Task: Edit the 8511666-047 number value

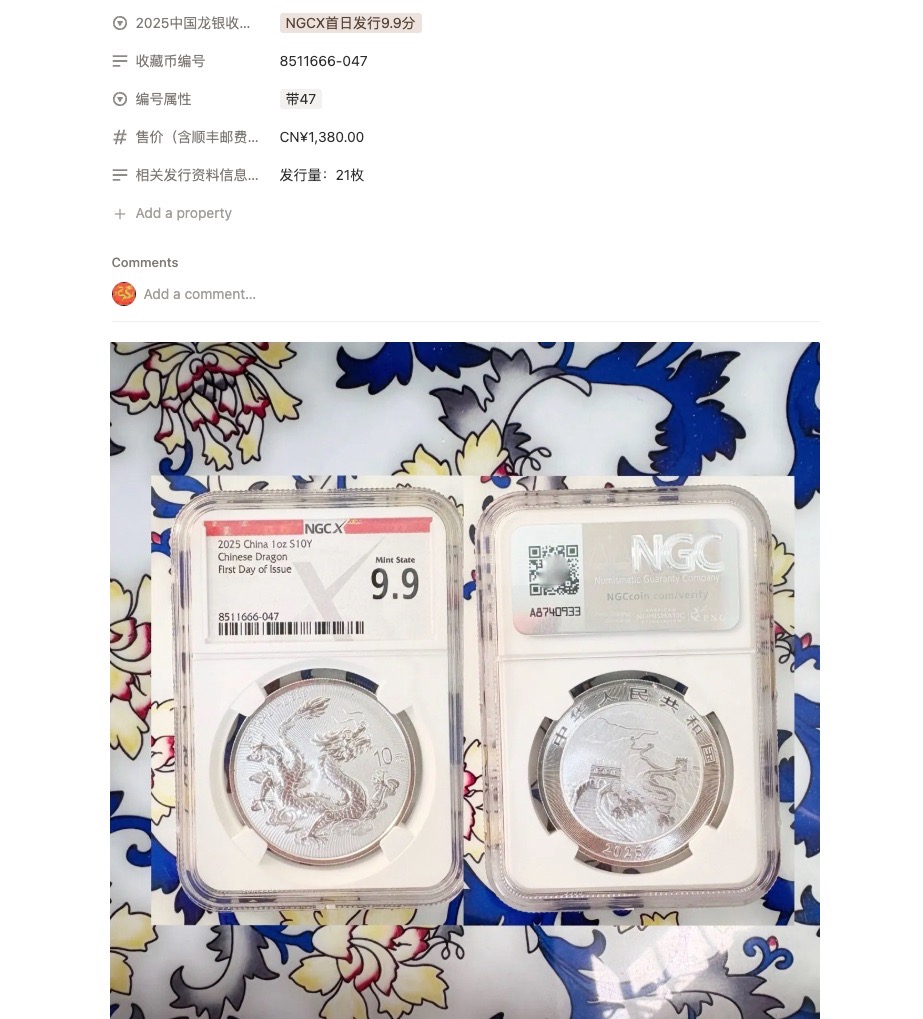Action: (324, 61)
